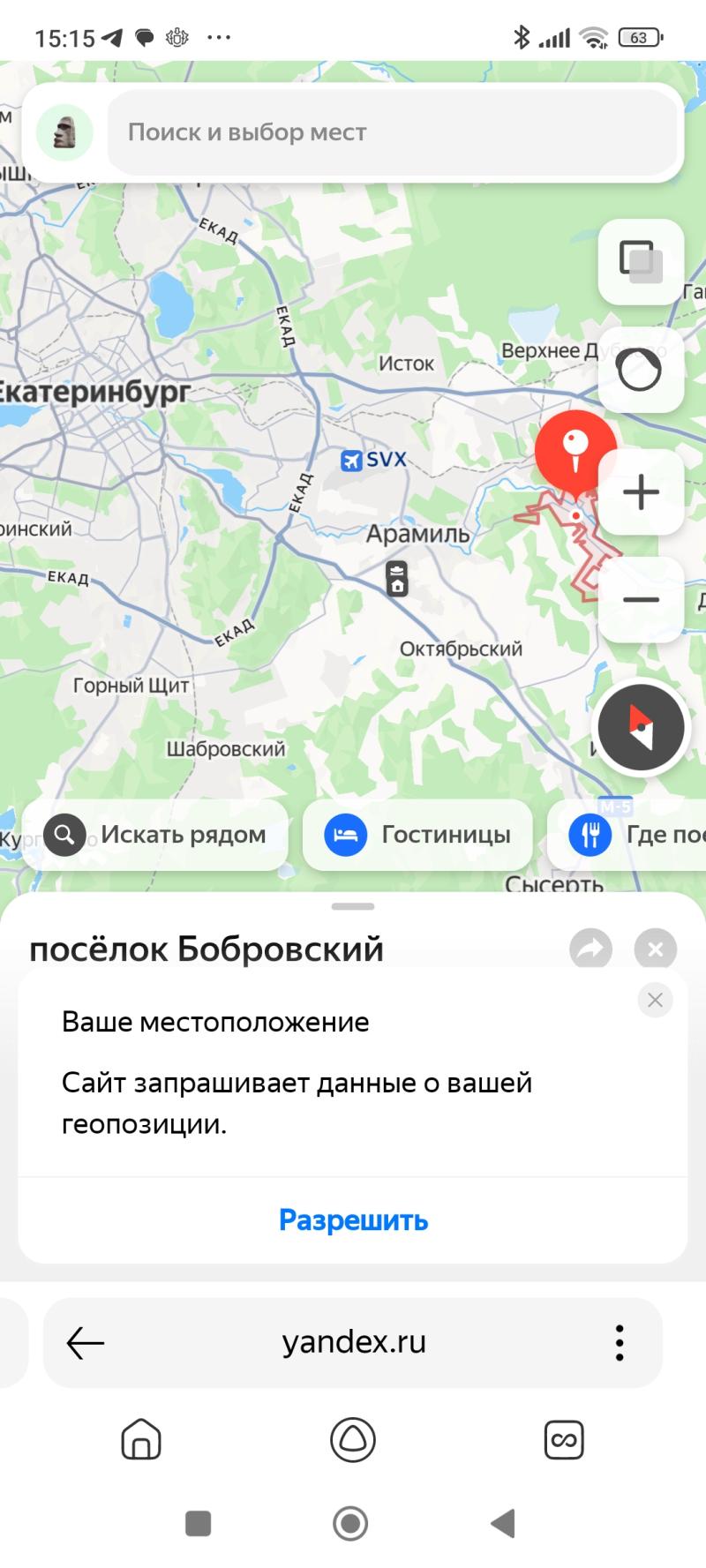Go to the browser home page
The width and height of the screenshot is (706, 1568).
[x=141, y=1440]
